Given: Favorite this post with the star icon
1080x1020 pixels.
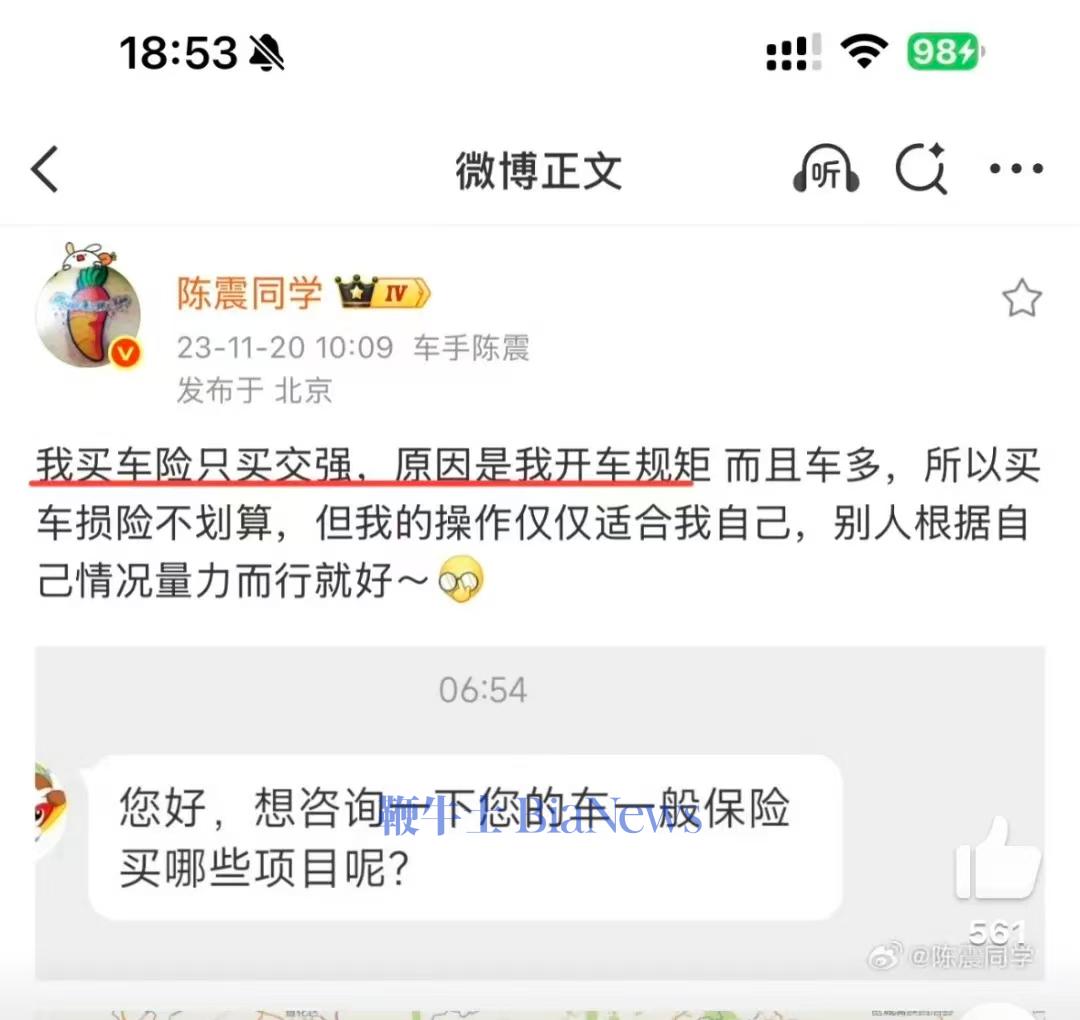Looking at the screenshot, I should [x=1021, y=299].
